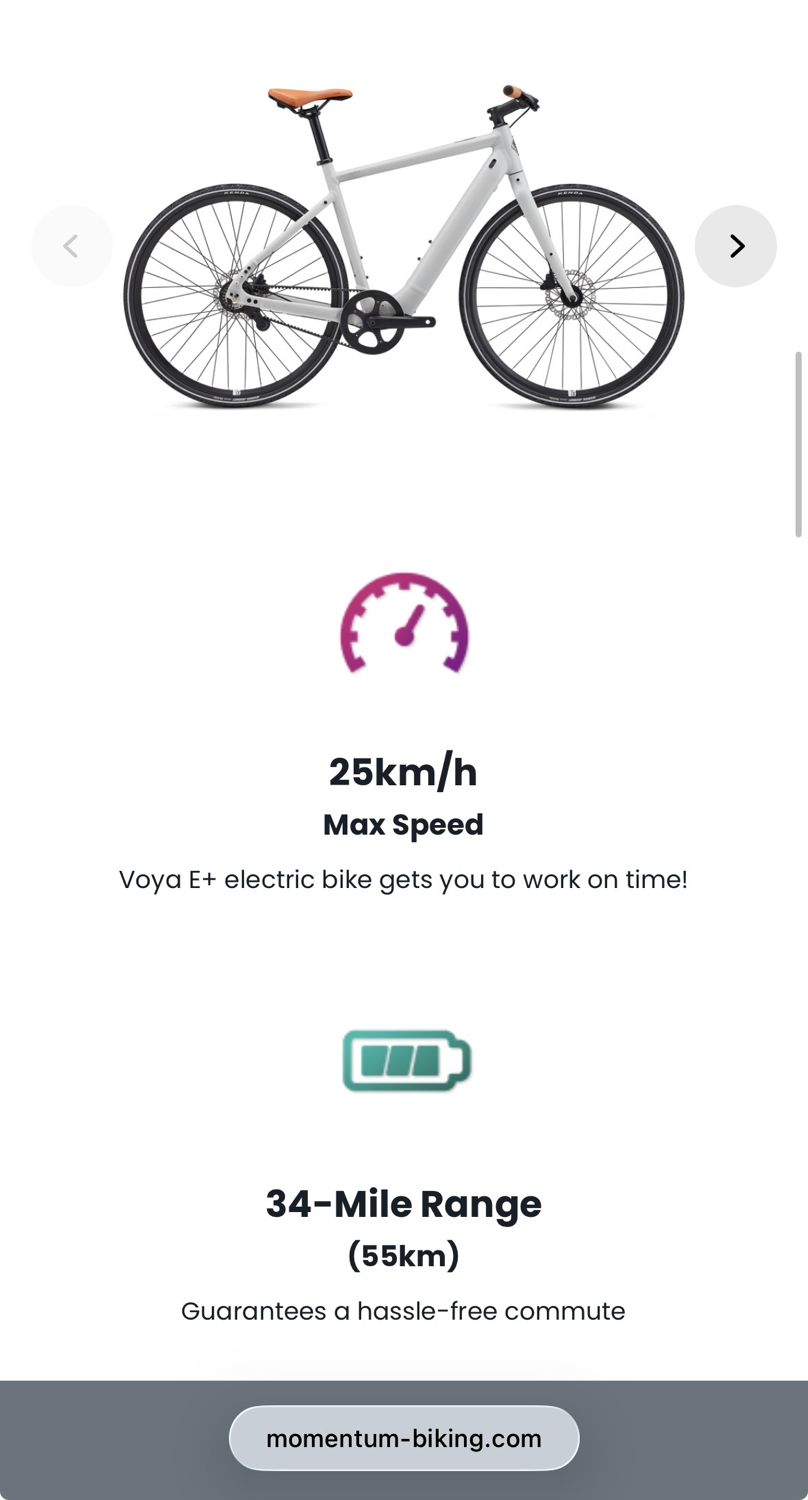Viewport: 808px width, 1500px height.
Task: Go to the previous bike image
Action: pyautogui.click(x=72, y=246)
